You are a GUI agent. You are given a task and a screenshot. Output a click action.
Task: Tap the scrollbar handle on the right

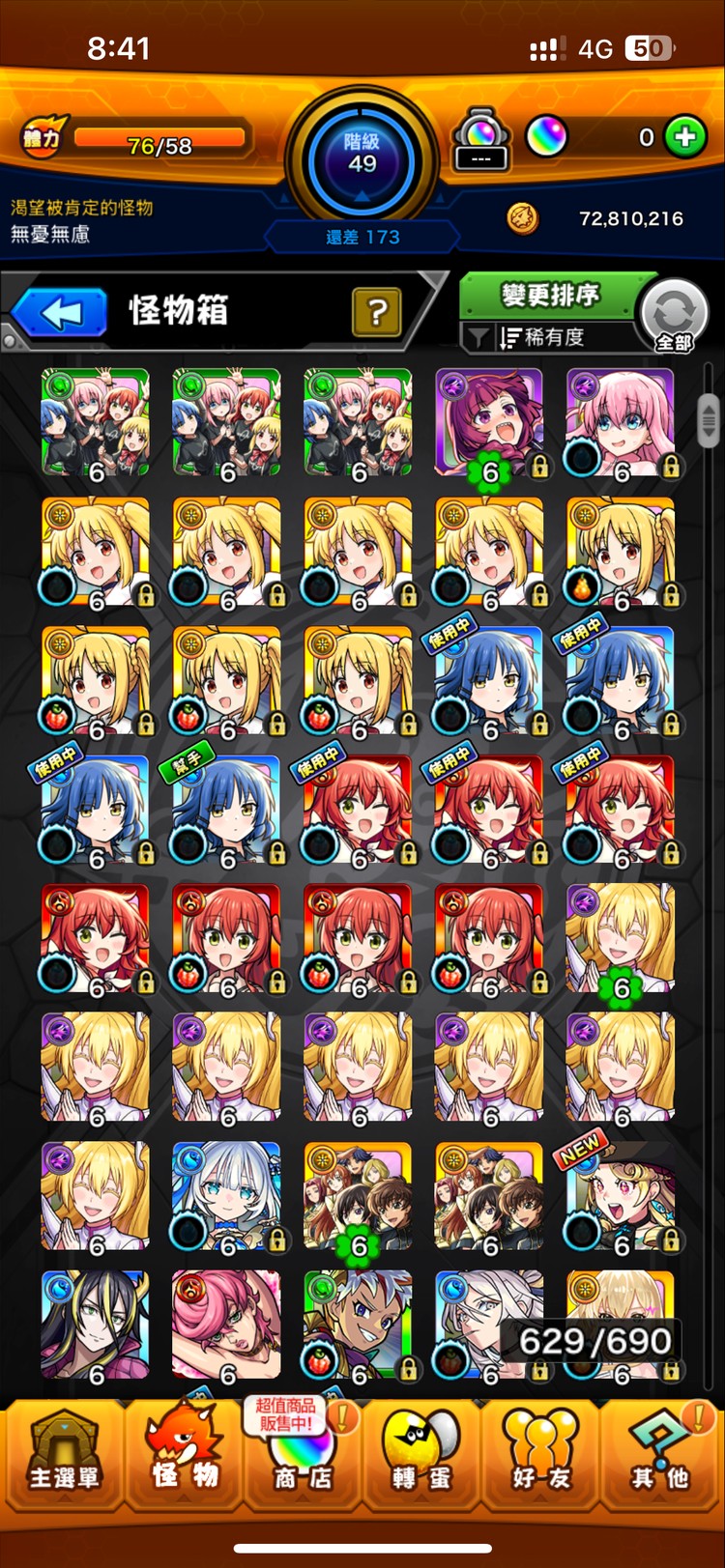click(709, 419)
